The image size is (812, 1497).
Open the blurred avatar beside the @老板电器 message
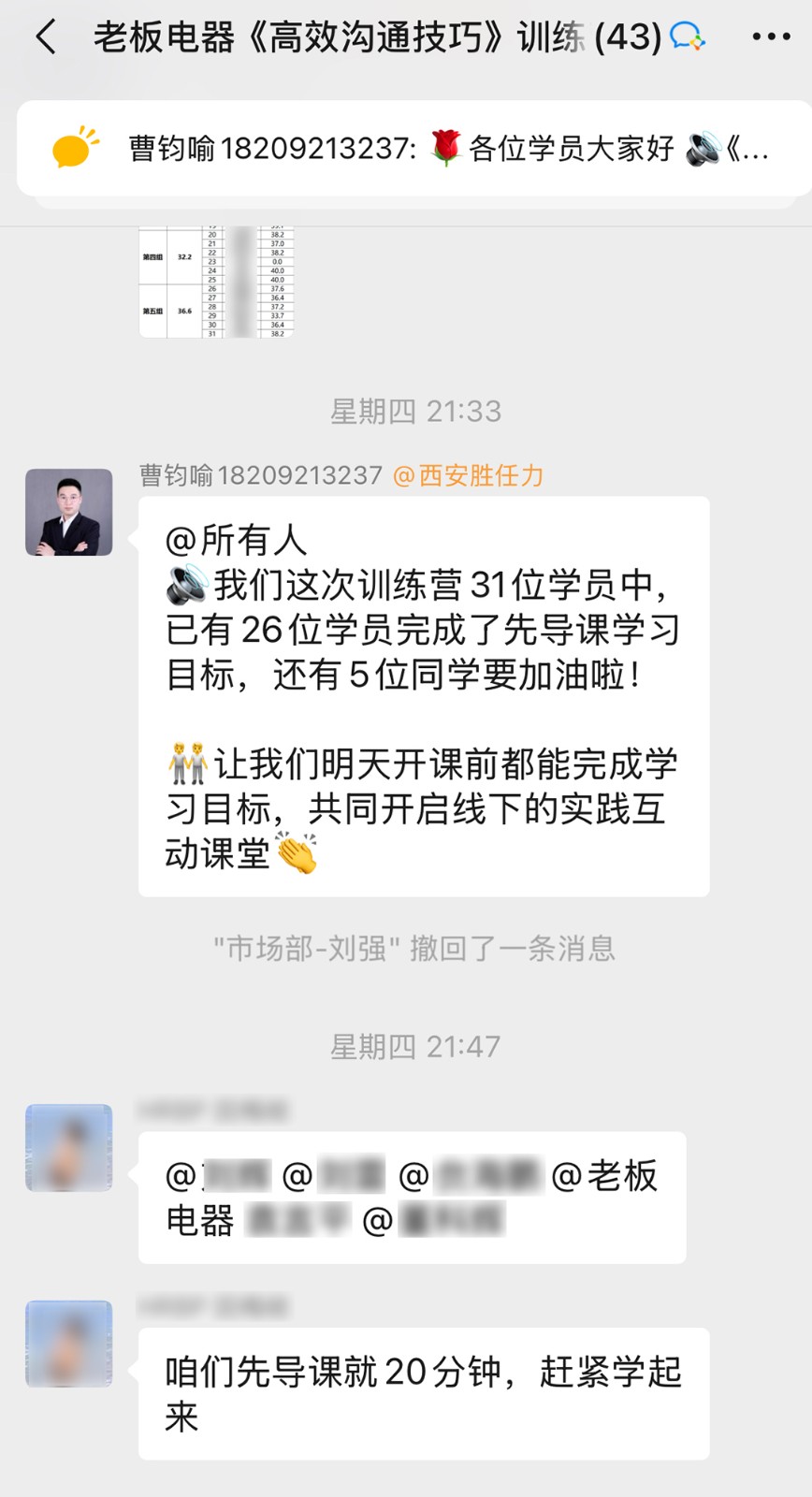[x=68, y=1148]
